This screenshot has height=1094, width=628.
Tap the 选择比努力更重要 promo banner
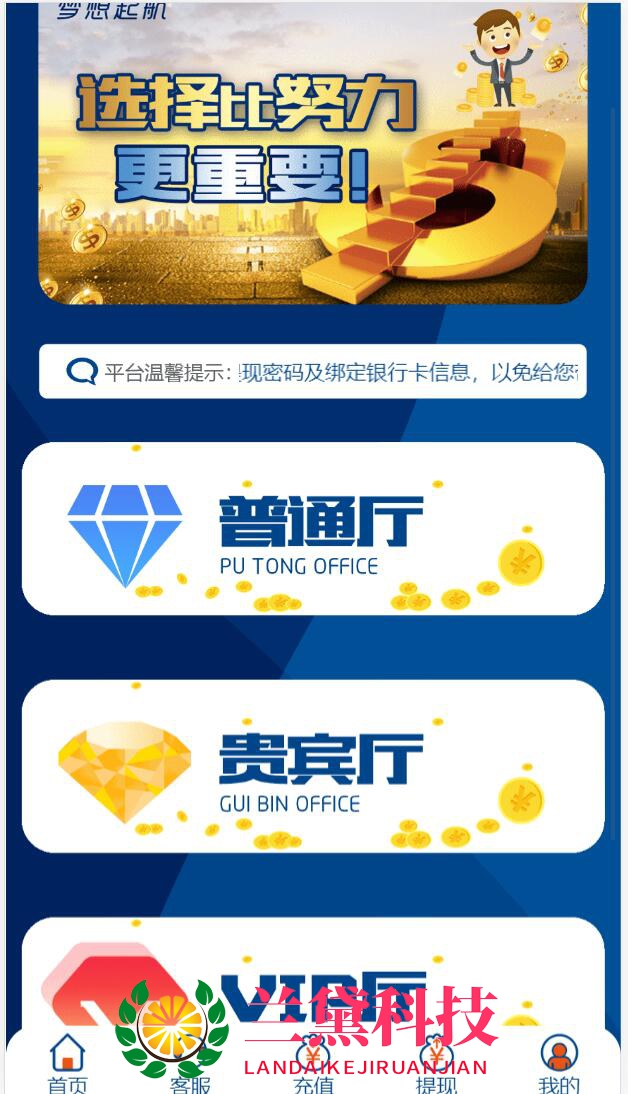coord(313,150)
